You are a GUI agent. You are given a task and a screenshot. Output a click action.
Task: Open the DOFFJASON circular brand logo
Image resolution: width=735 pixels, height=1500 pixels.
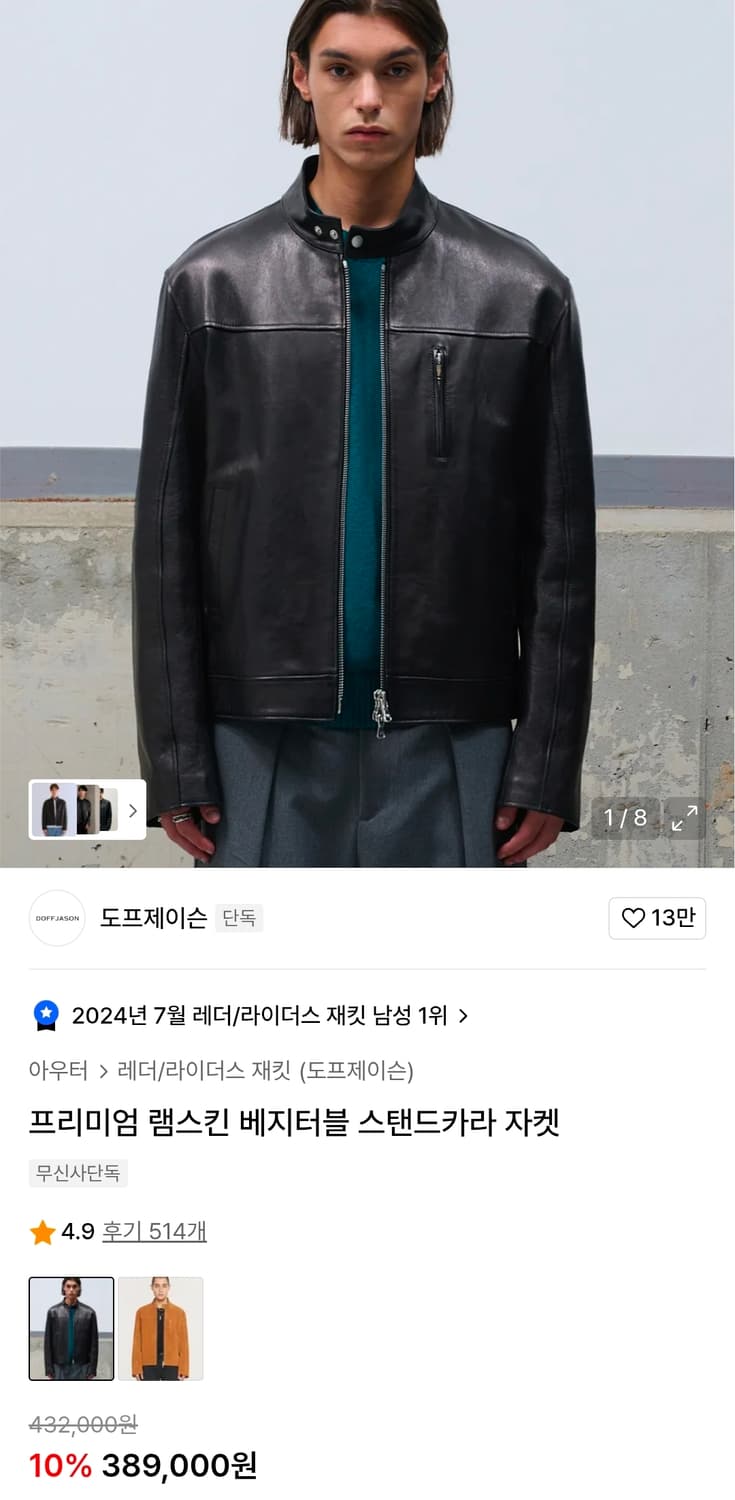click(x=56, y=918)
